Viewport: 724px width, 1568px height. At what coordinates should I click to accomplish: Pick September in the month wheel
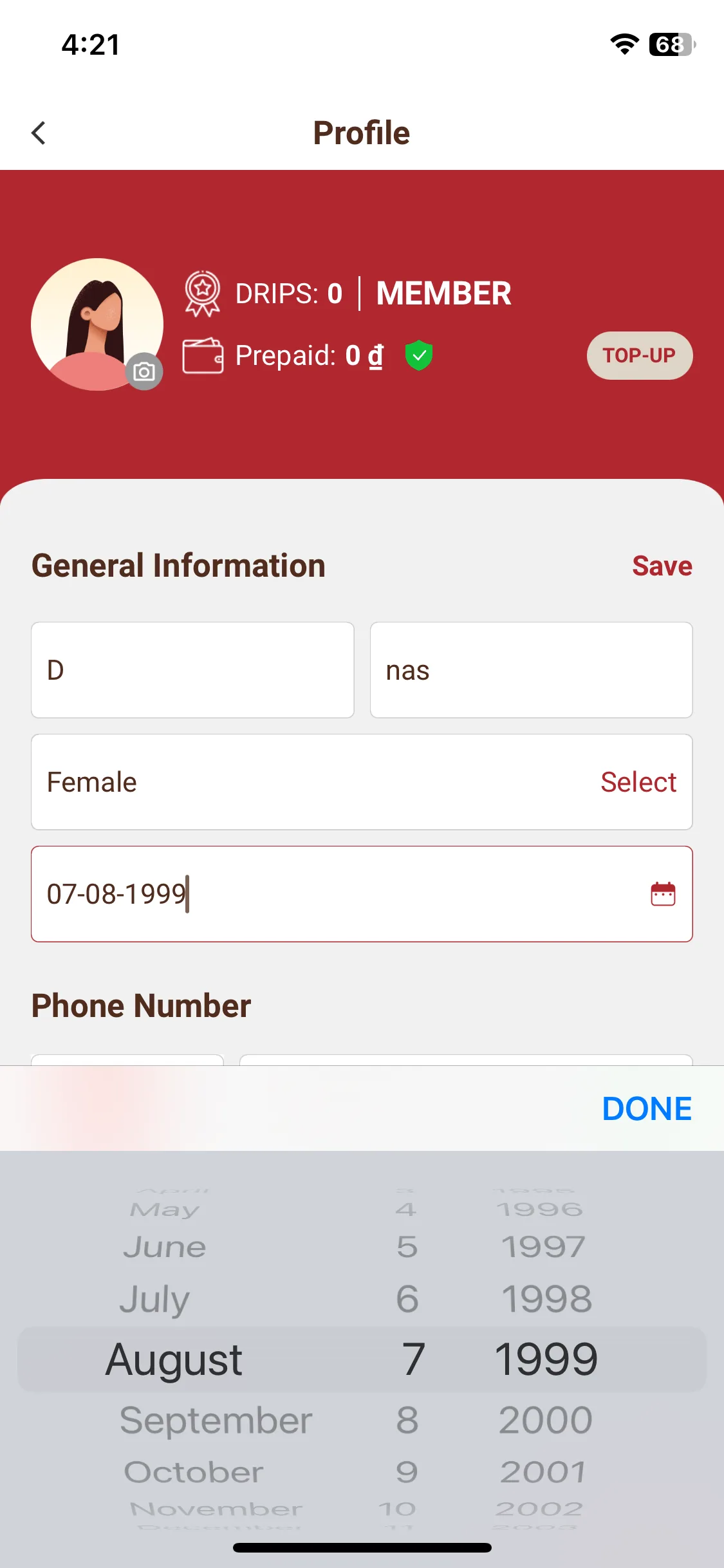216,1420
